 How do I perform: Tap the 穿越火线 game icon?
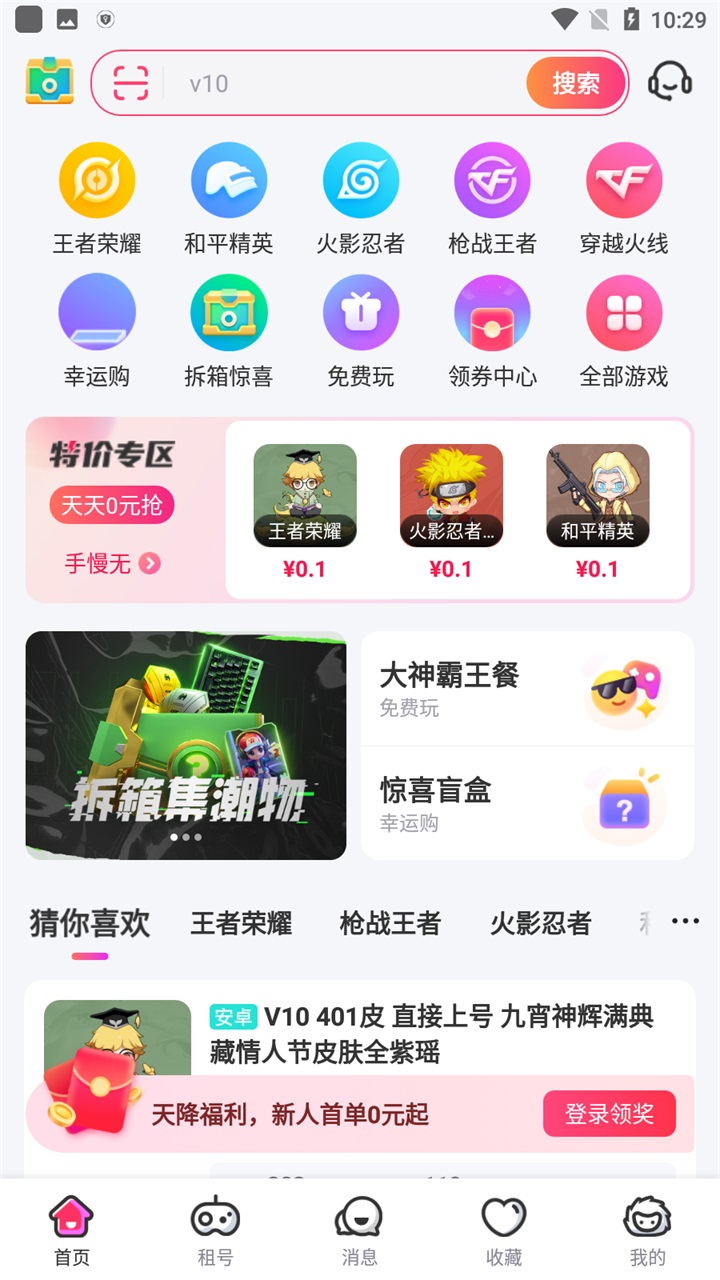pyautogui.click(x=625, y=181)
